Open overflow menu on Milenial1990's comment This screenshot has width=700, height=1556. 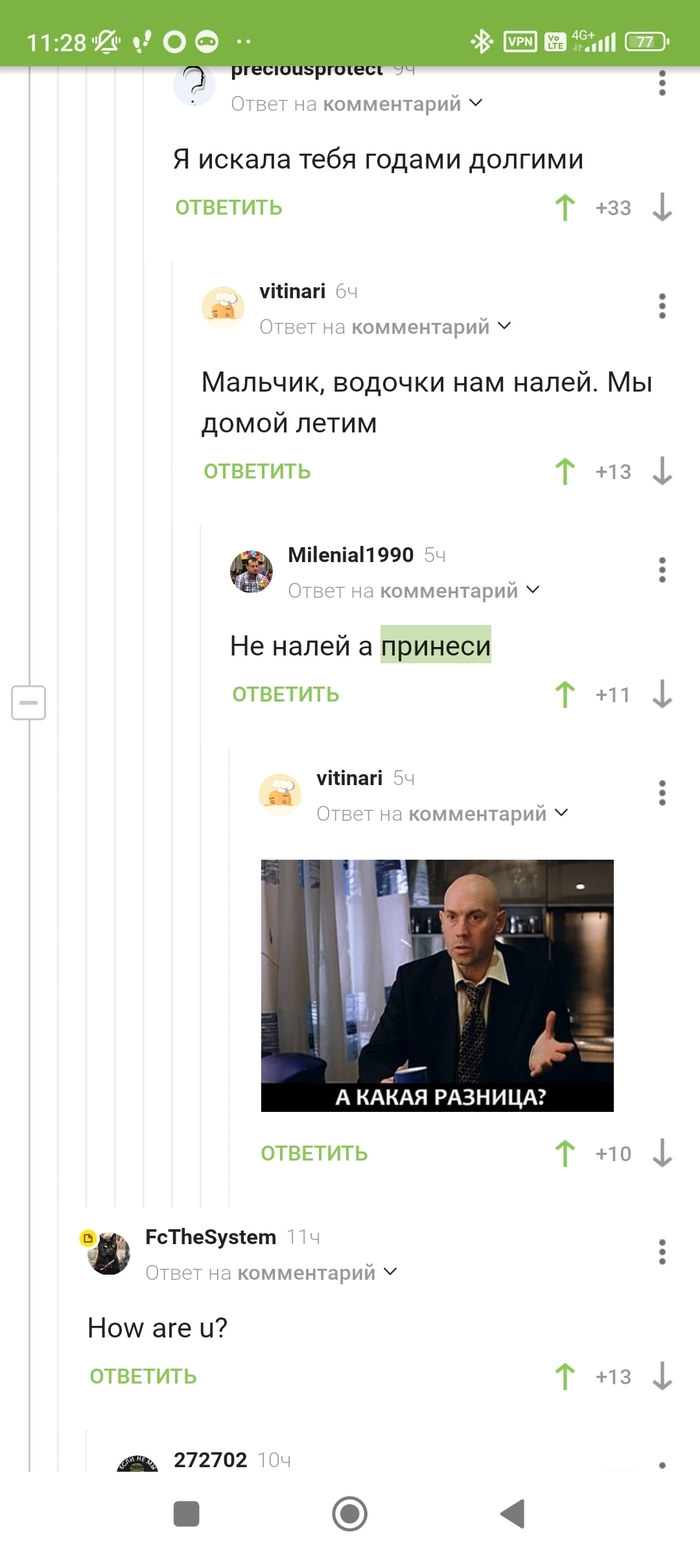click(x=662, y=570)
